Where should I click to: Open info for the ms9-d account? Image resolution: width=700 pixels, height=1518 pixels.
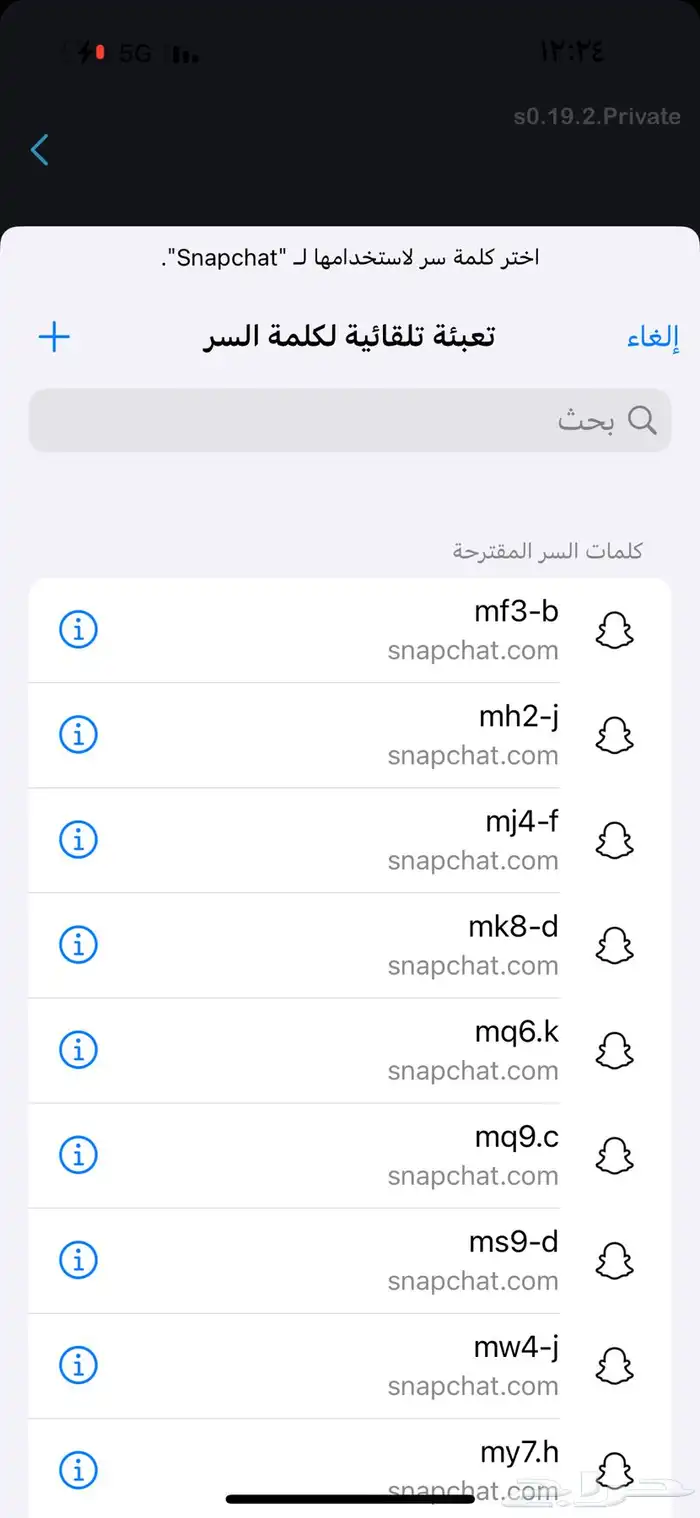78,1260
